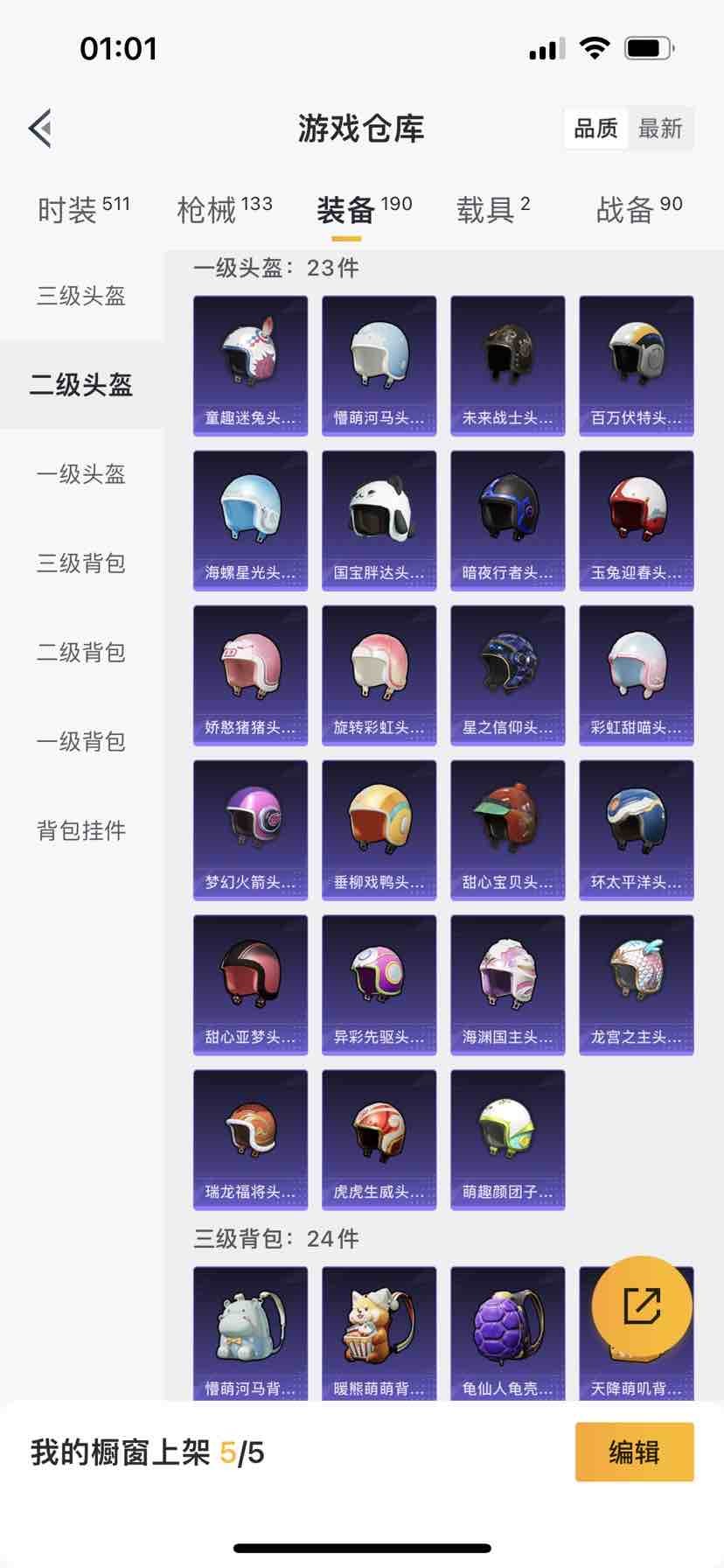Select 三级头盔 category in sidebar
The image size is (724, 1568).
click(x=81, y=297)
